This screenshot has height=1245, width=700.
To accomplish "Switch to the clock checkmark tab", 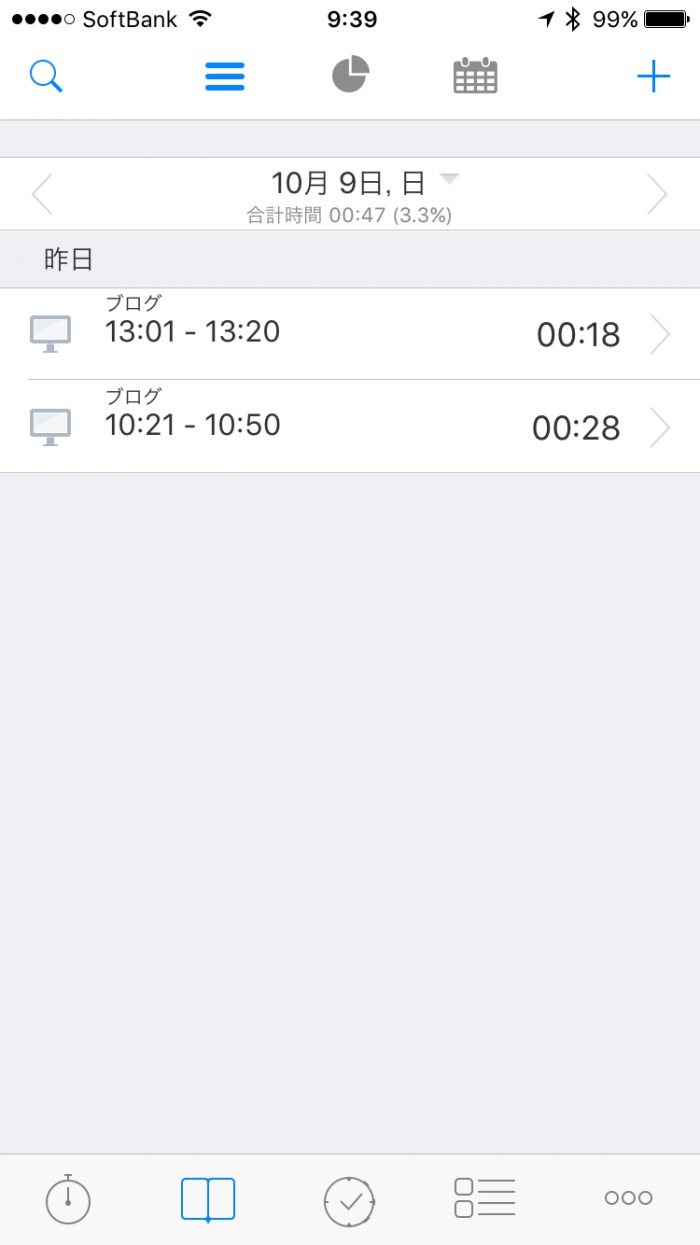I will (x=349, y=1200).
